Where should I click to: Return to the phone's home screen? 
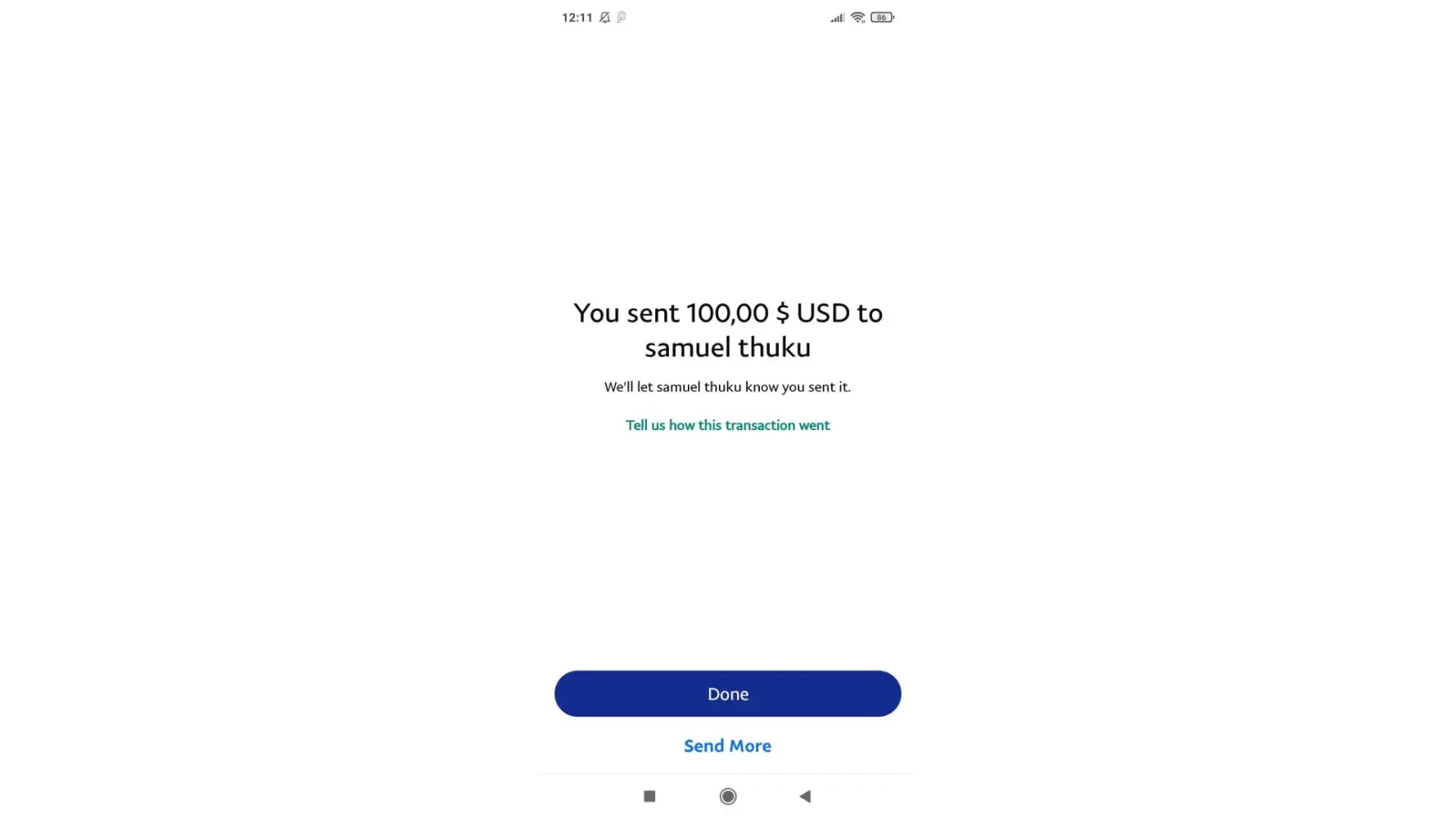coord(727,796)
